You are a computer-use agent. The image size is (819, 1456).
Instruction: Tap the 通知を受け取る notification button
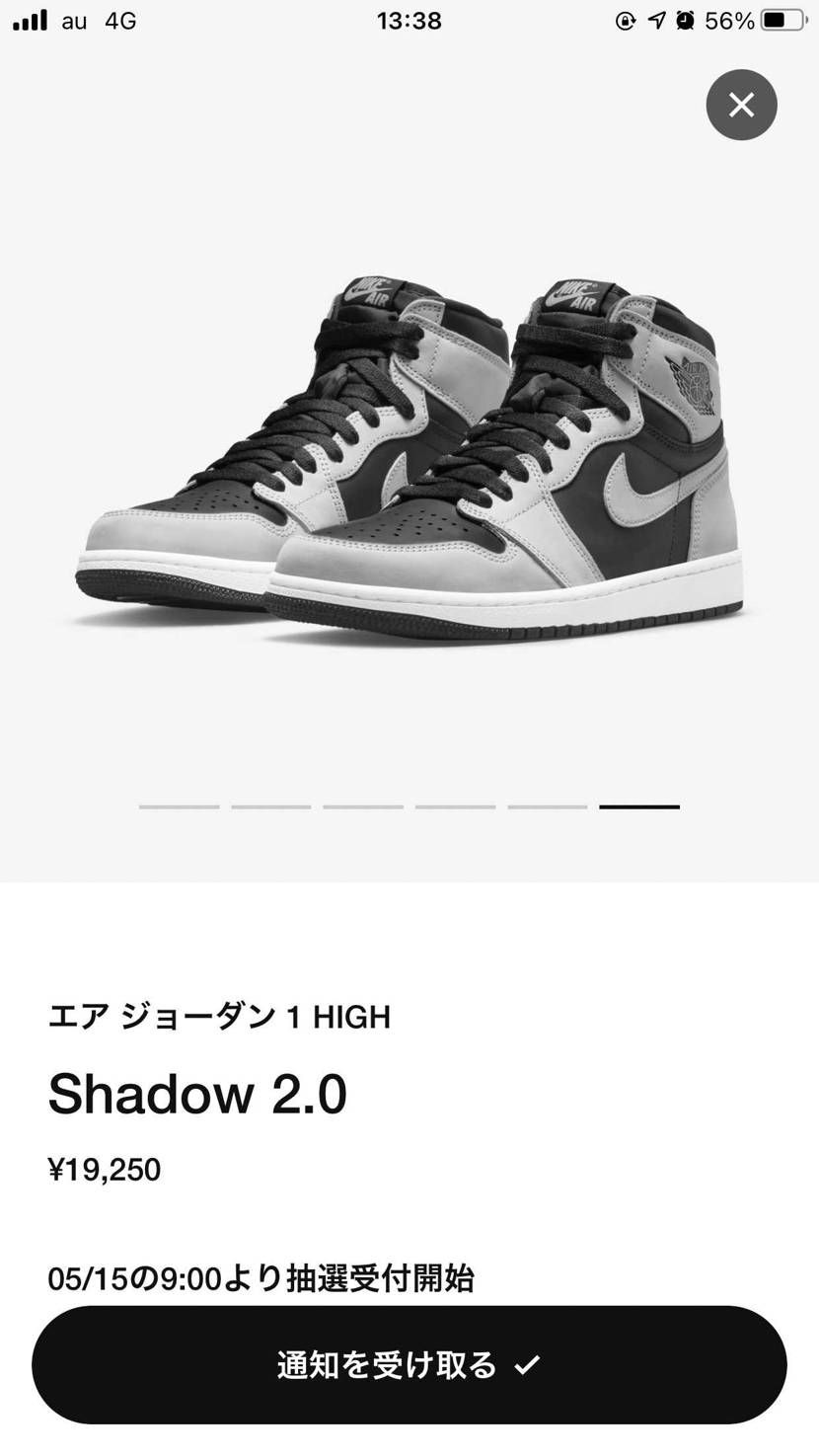click(x=409, y=1364)
